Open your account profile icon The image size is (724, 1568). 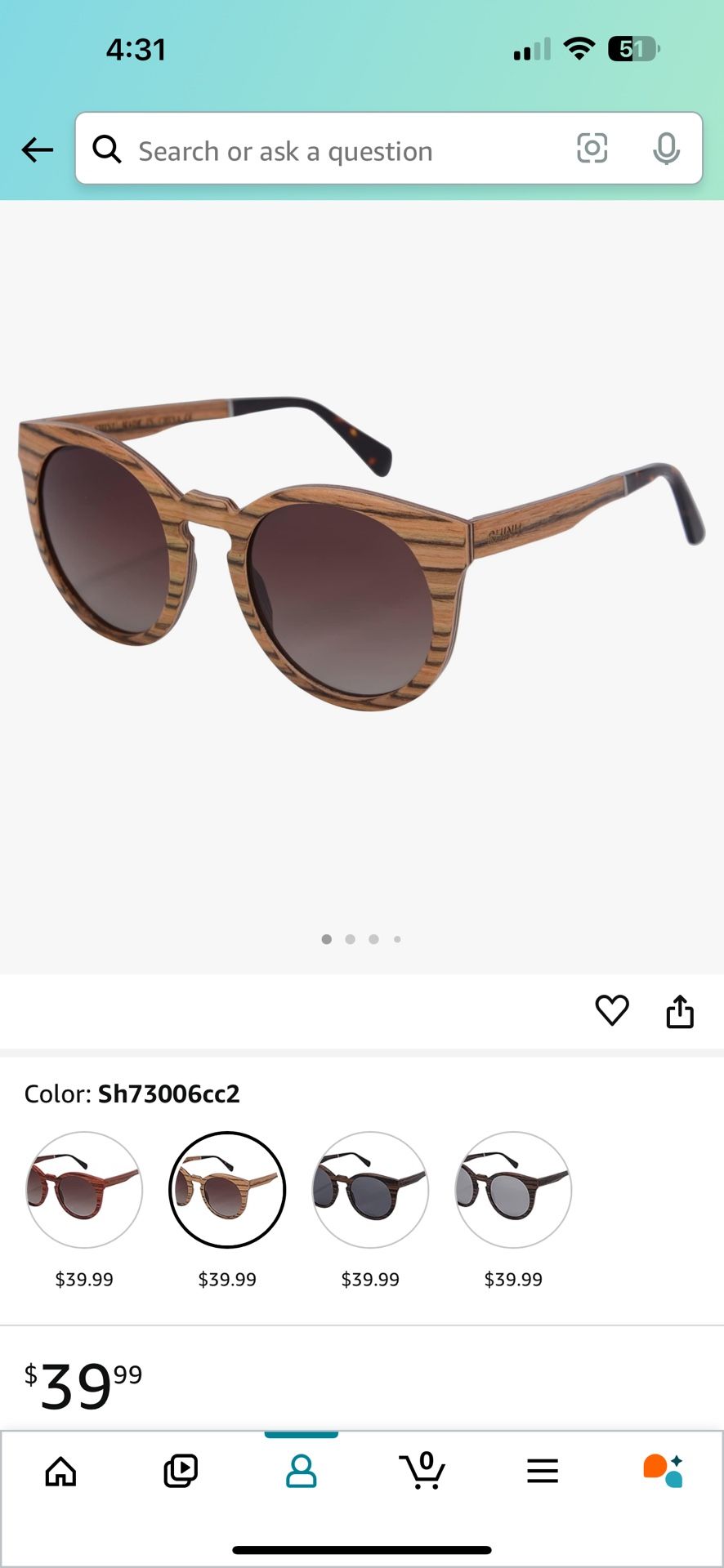pos(302,1470)
